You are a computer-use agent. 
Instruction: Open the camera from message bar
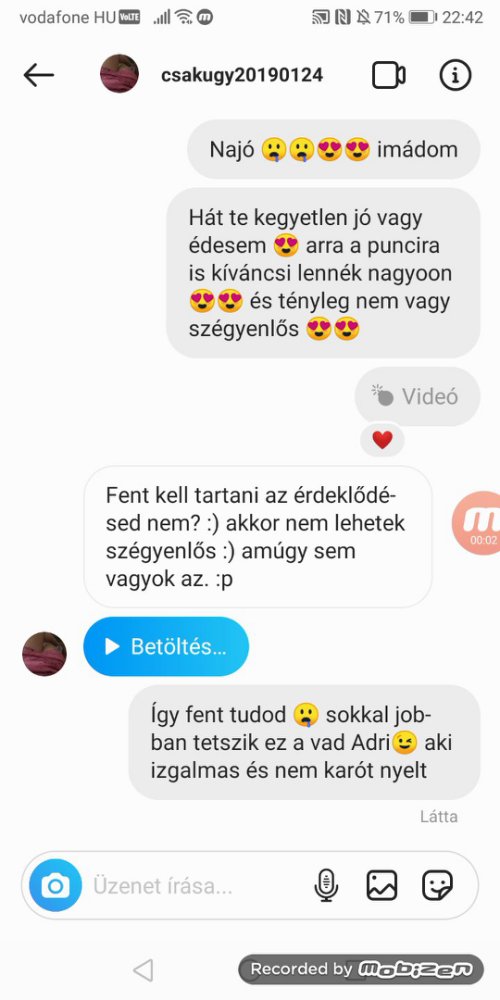pyautogui.click(x=55, y=886)
